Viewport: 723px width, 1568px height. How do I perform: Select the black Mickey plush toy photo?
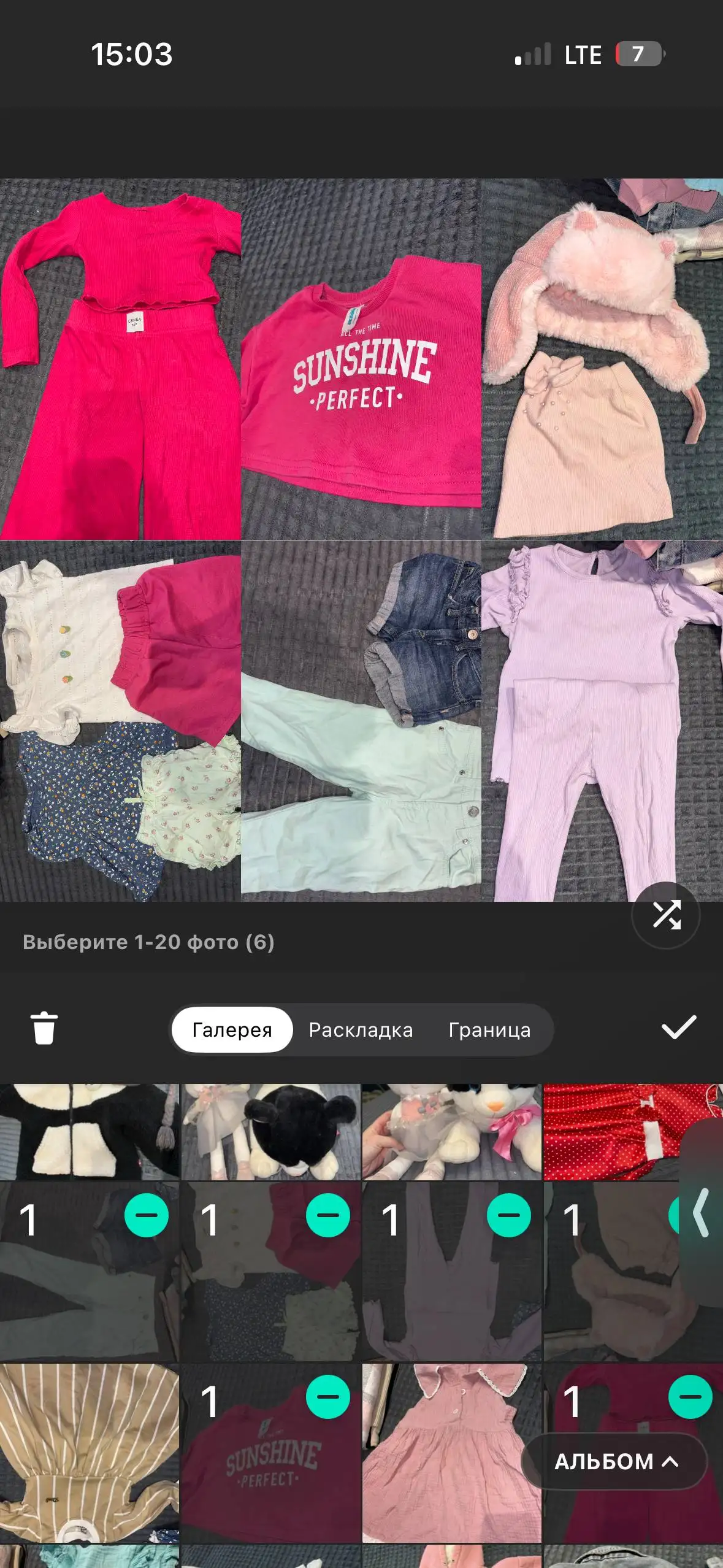click(x=270, y=1132)
